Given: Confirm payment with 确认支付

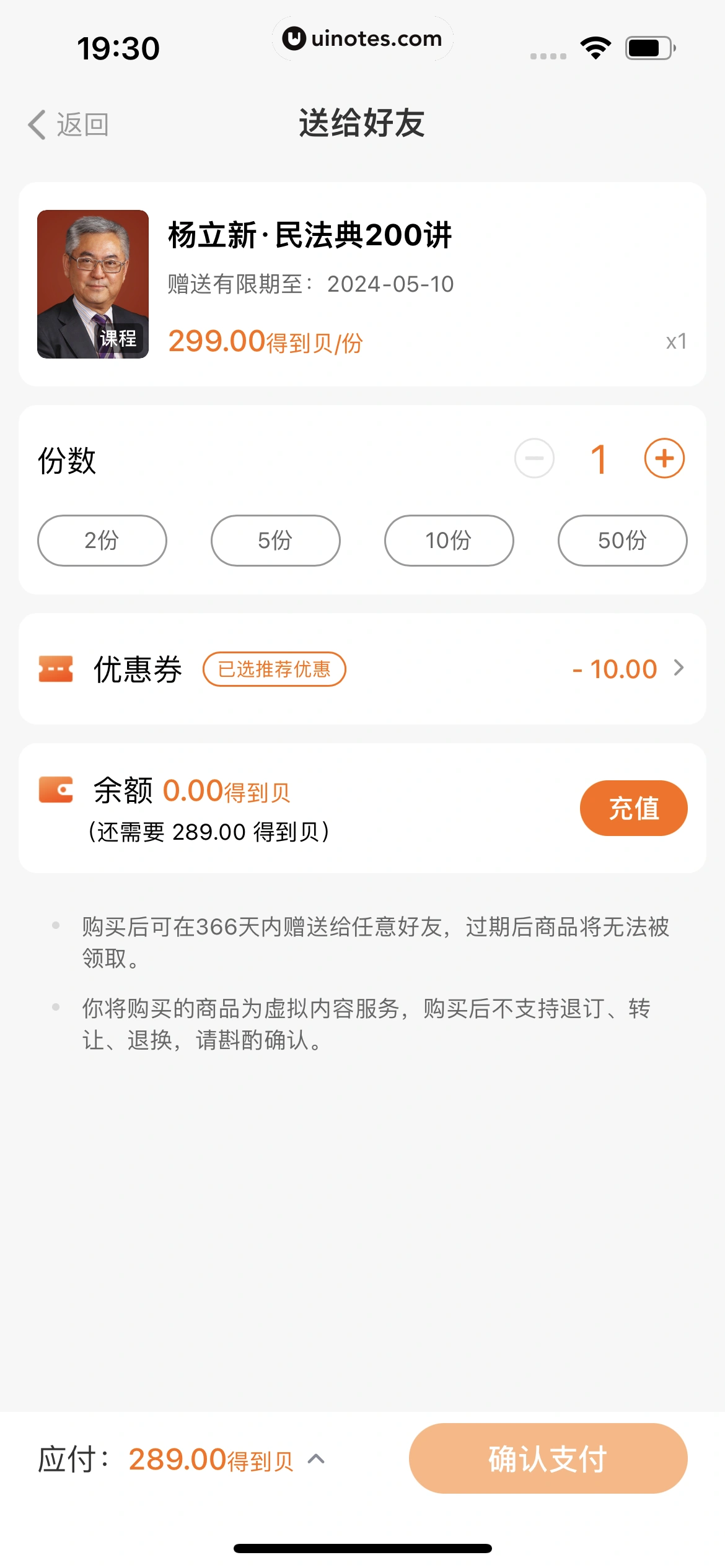Looking at the screenshot, I should [x=548, y=1459].
